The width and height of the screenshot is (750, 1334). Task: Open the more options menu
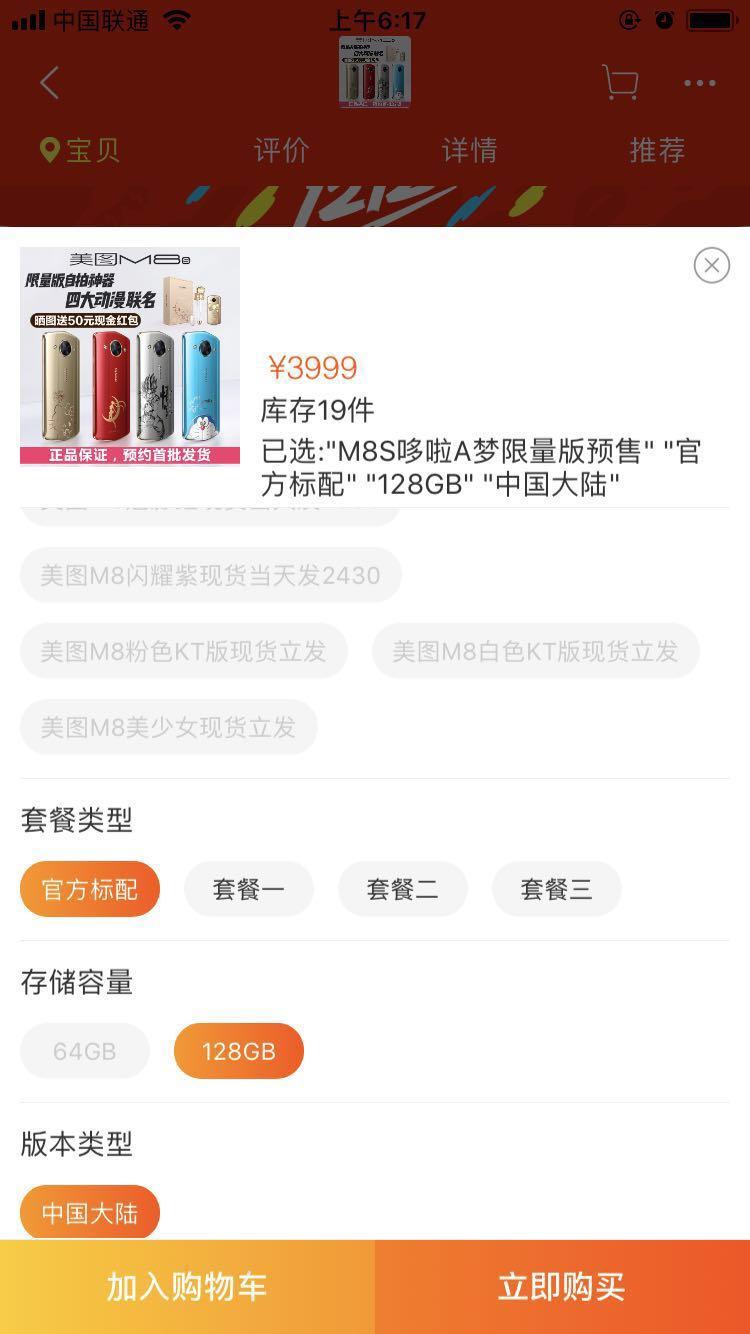pyautogui.click(x=700, y=83)
